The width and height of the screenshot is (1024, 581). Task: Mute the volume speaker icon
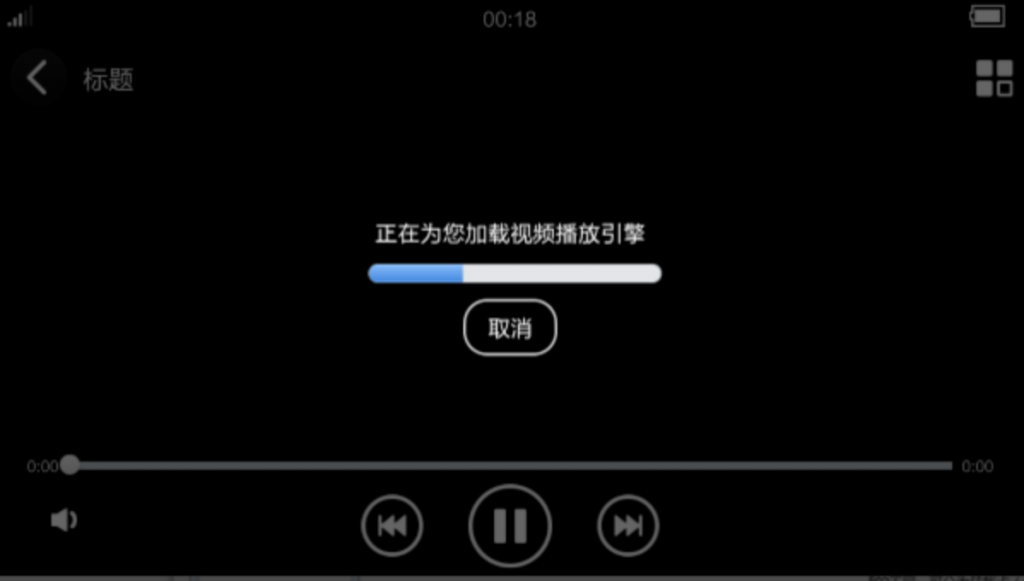click(64, 520)
